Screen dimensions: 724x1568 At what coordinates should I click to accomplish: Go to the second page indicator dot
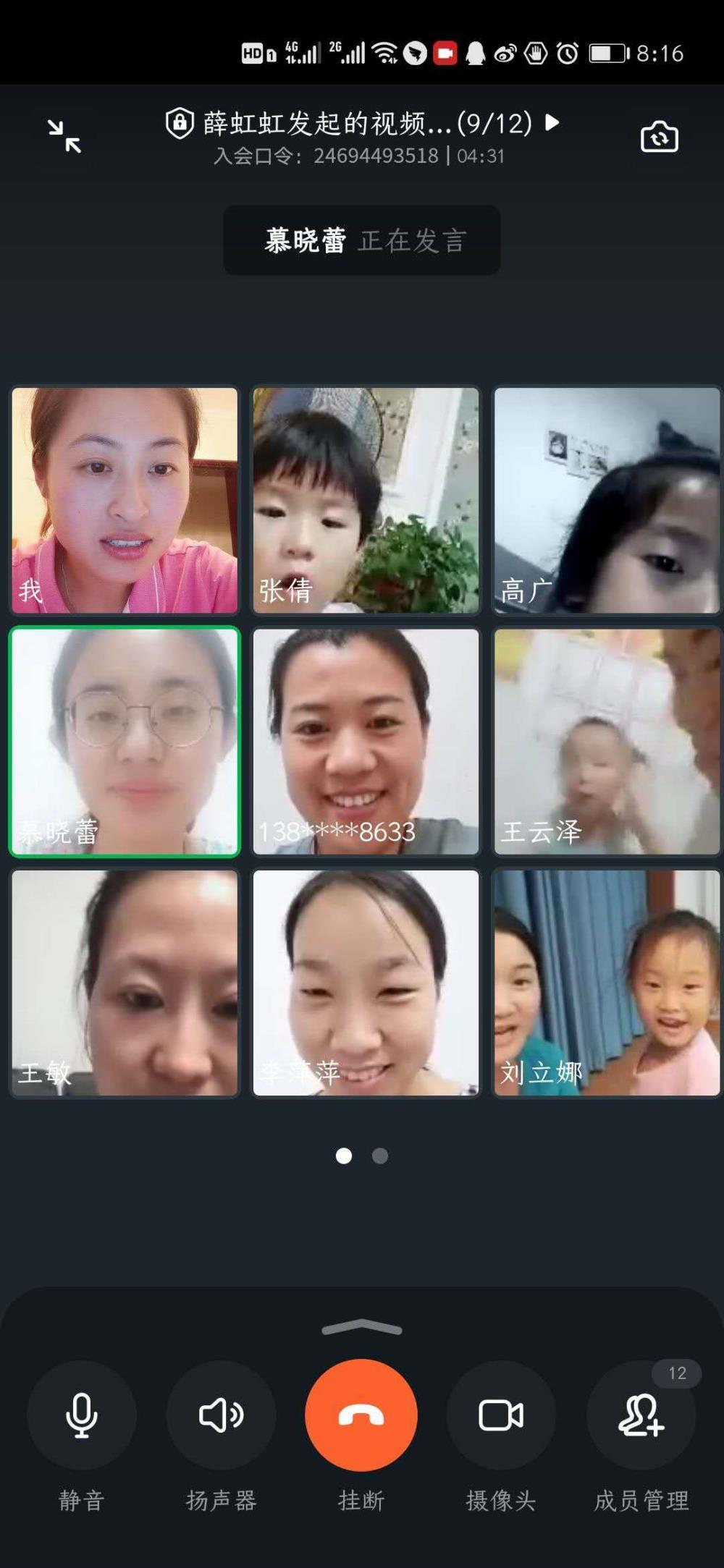(380, 1156)
